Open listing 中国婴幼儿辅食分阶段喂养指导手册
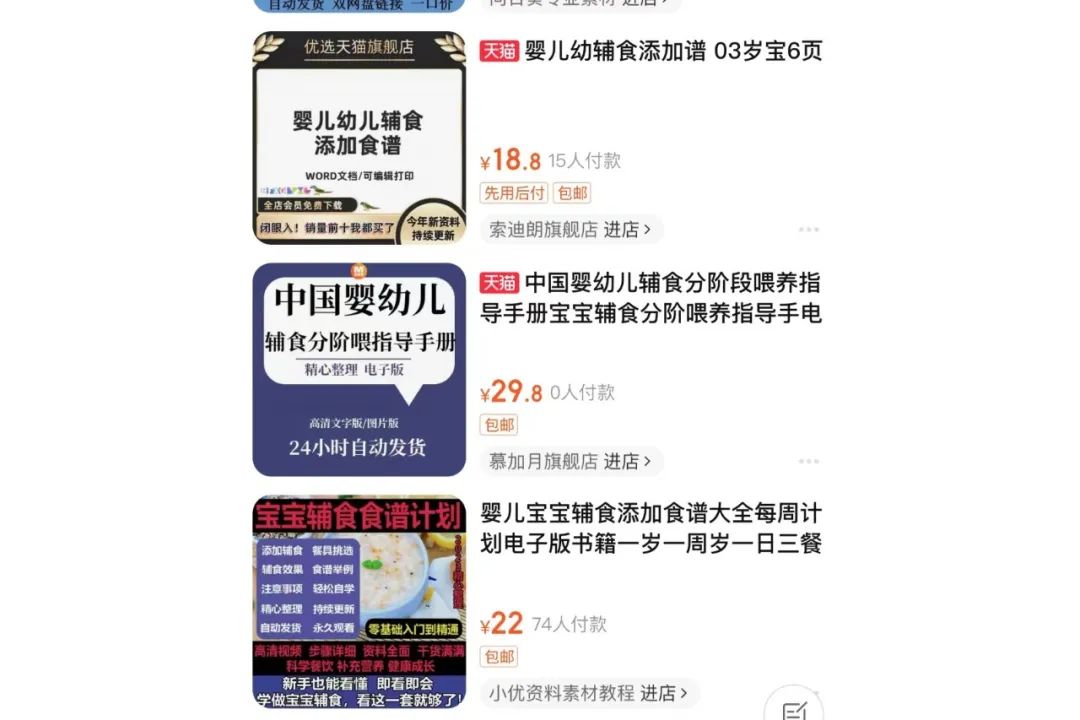 tap(651, 298)
